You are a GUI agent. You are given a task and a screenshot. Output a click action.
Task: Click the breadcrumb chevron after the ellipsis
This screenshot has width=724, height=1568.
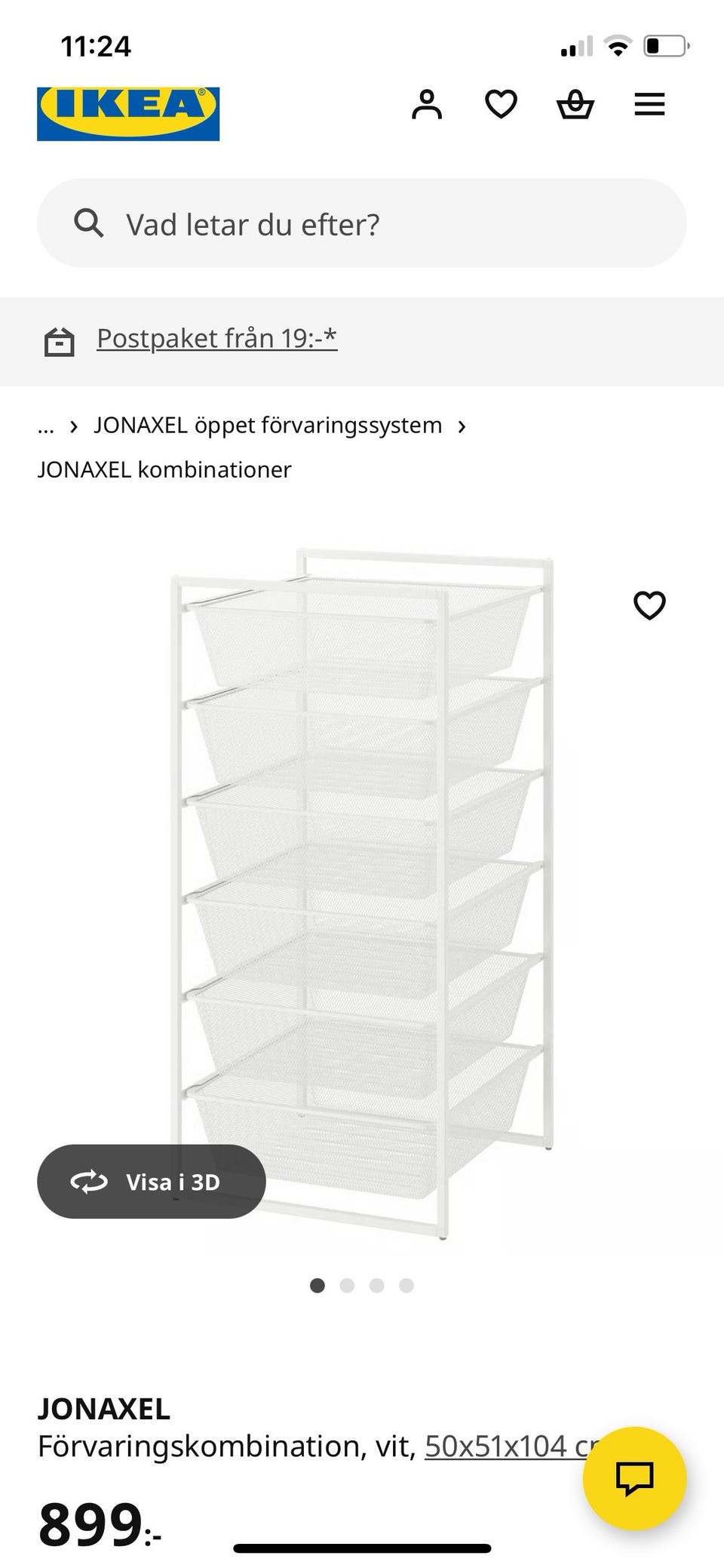73,426
